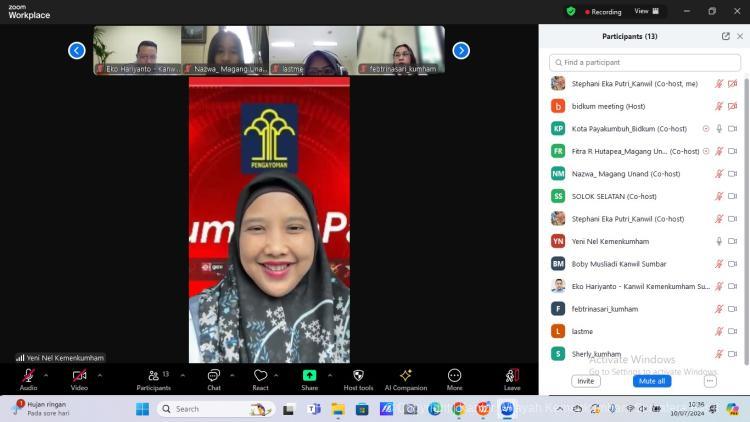Show next video thumbnails with right arrow
The width and height of the screenshot is (750, 422).
point(461,50)
